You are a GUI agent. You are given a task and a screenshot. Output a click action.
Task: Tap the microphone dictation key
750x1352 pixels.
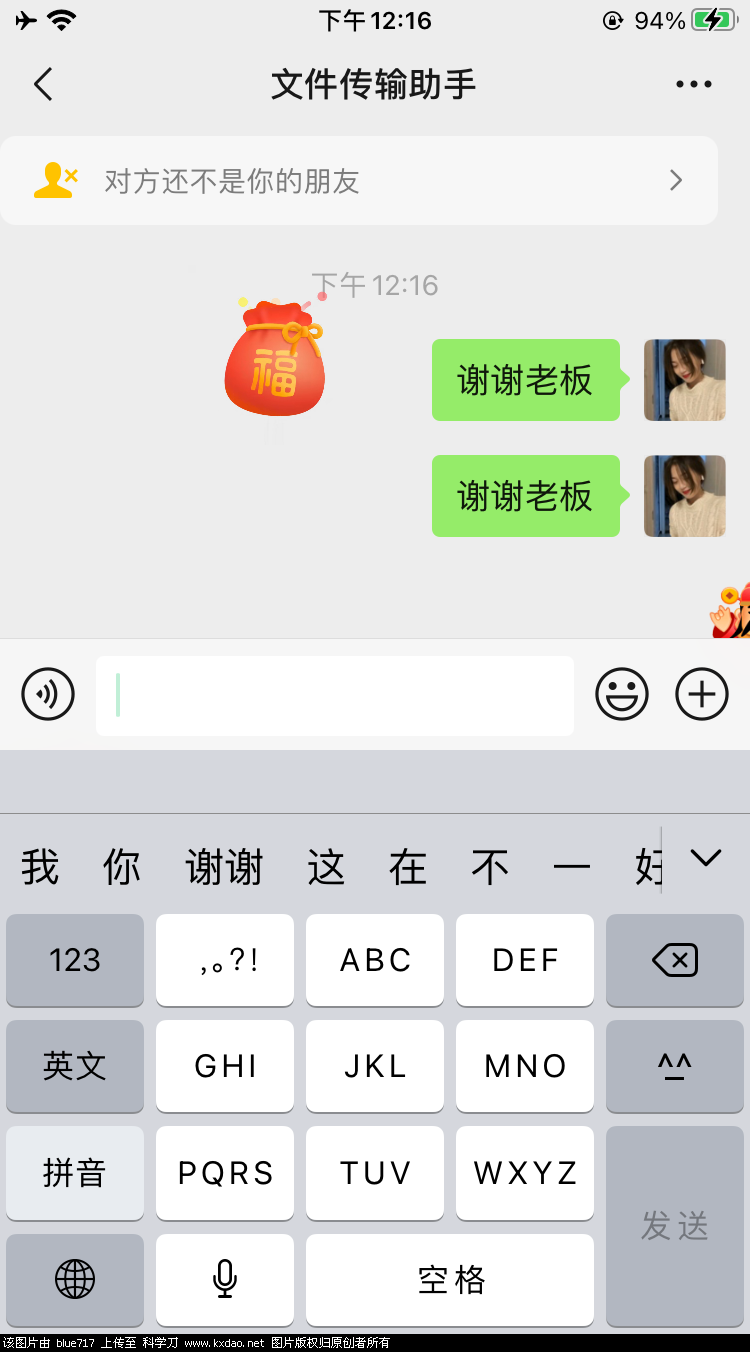[225, 1279]
